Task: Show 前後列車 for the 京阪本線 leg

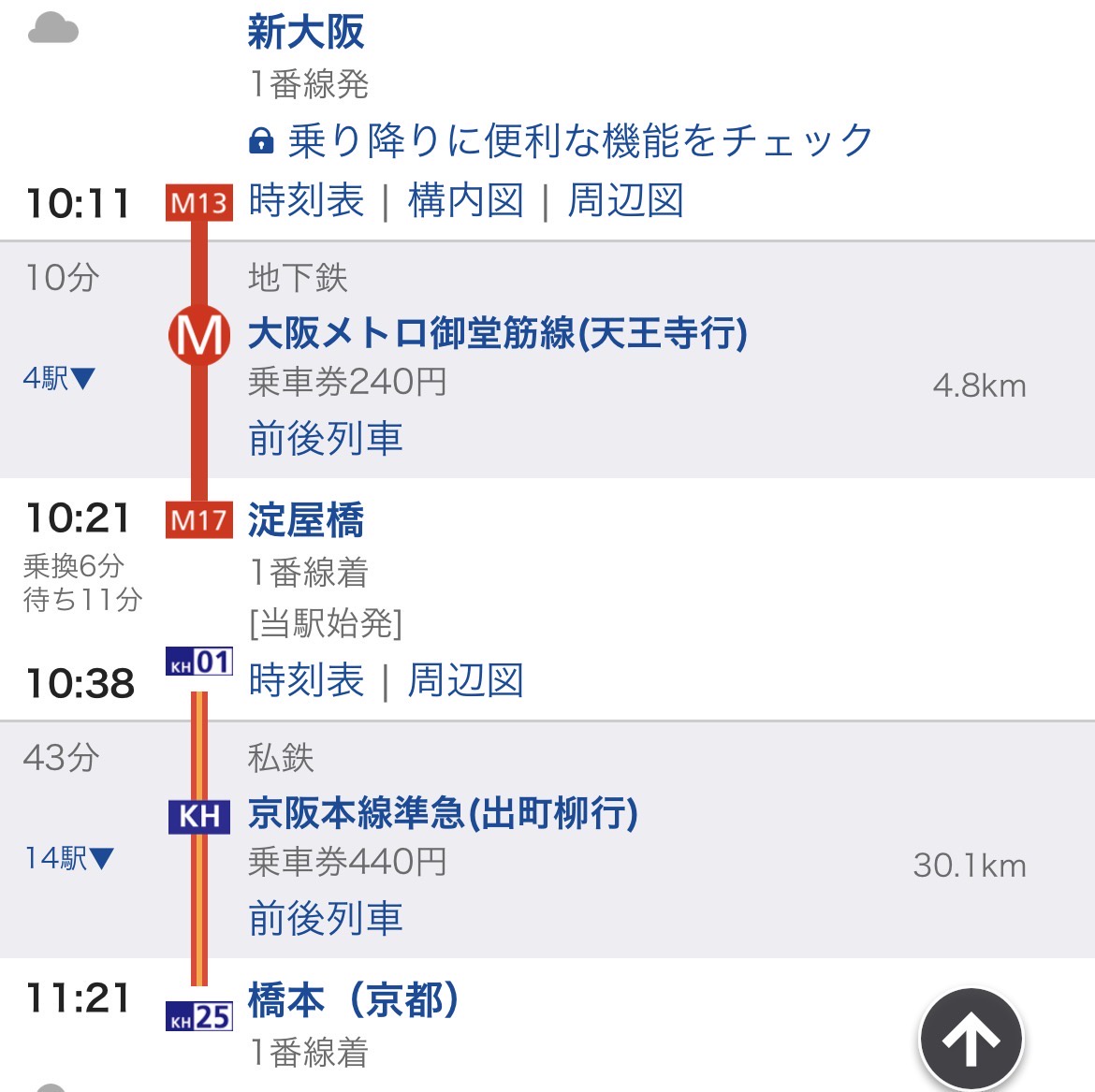Action: [325, 918]
